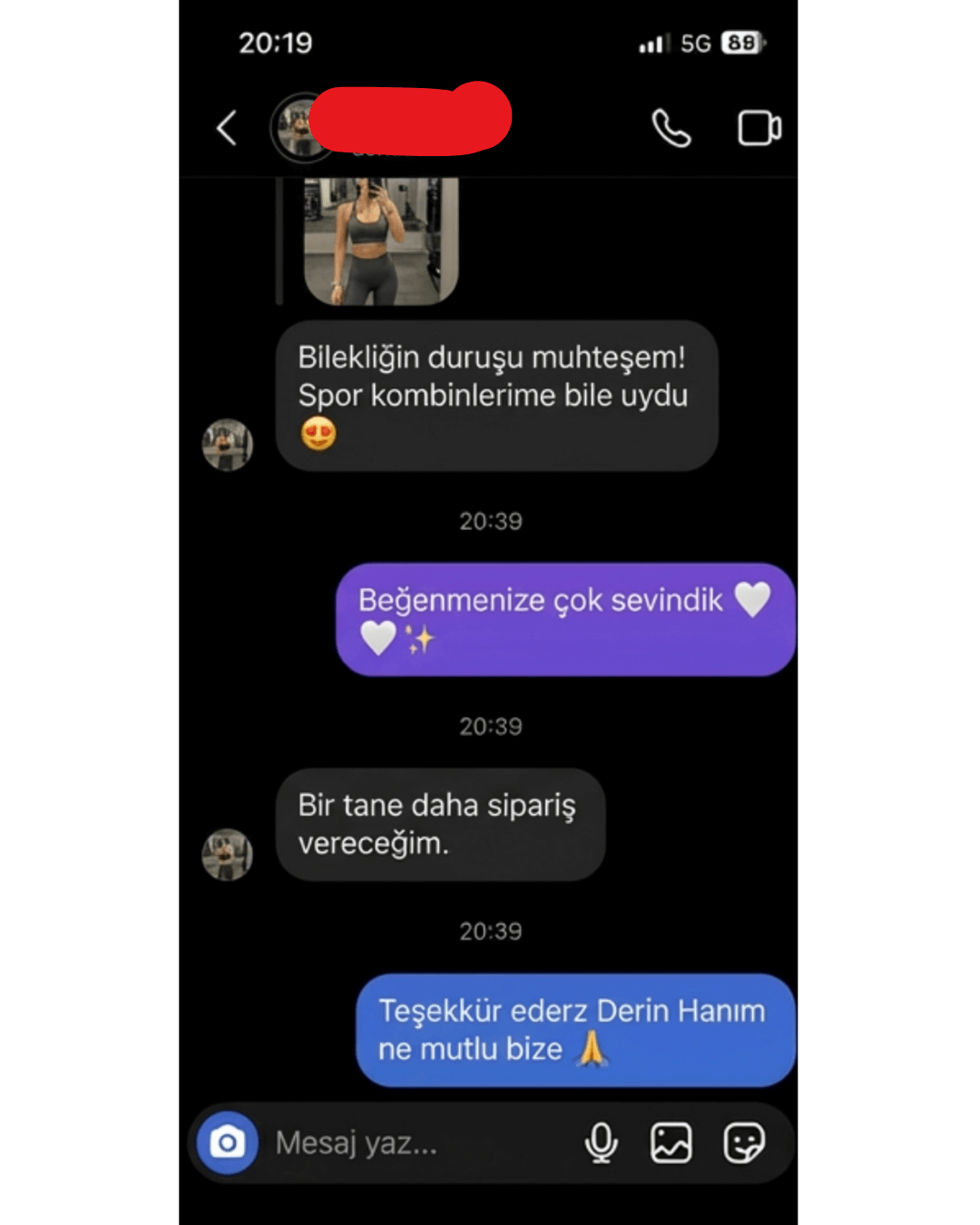Viewport: 980px width, 1225px height.
Task: Start an audio call
Action: [x=671, y=128]
